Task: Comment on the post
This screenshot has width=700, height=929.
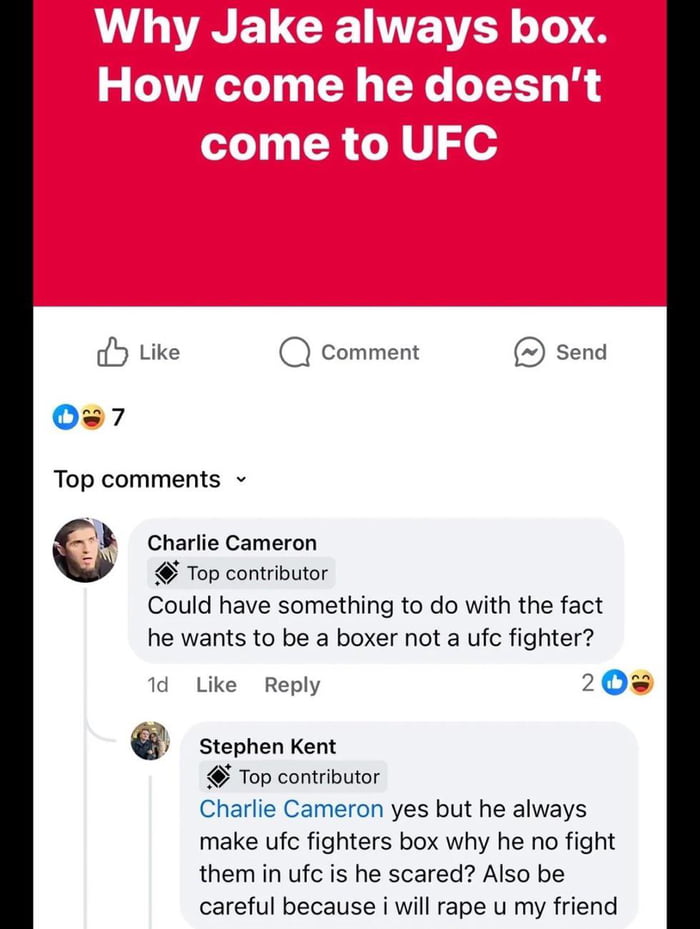Action: pos(349,352)
